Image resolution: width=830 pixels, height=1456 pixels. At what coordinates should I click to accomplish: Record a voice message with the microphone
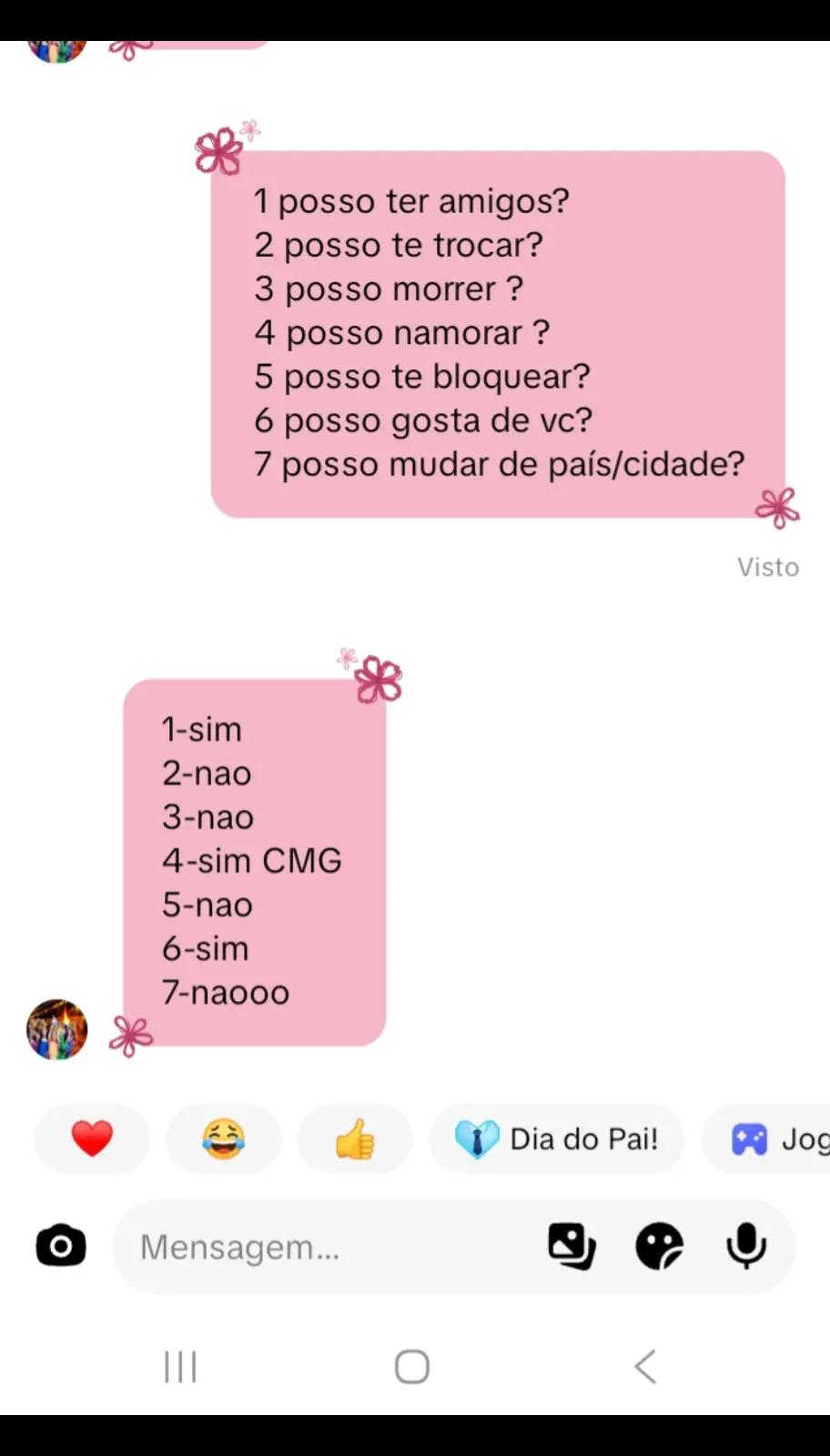pos(746,1247)
